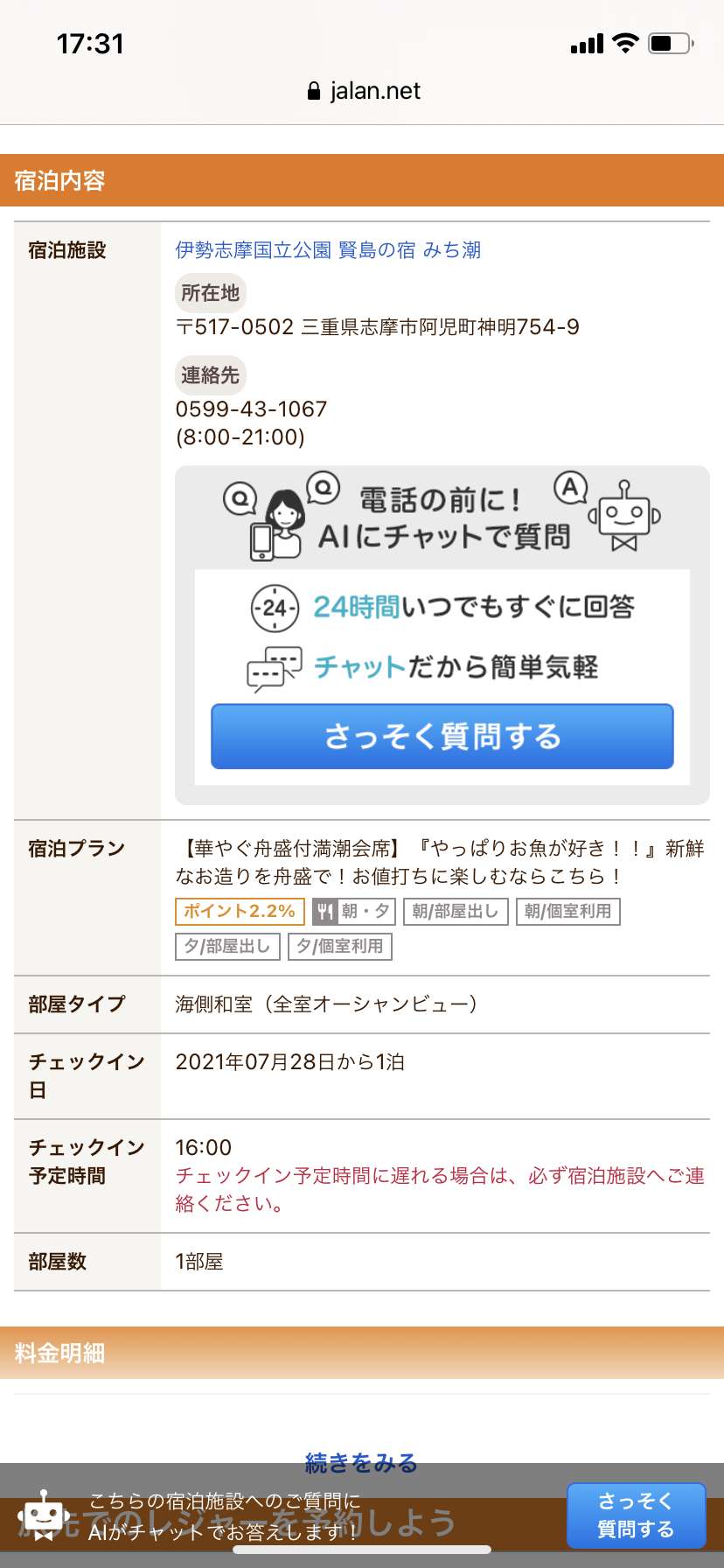Tap the large さっそく質問する chat button
Viewport: 724px width, 1568px height.
pyautogui.click(x=442, y=737)
